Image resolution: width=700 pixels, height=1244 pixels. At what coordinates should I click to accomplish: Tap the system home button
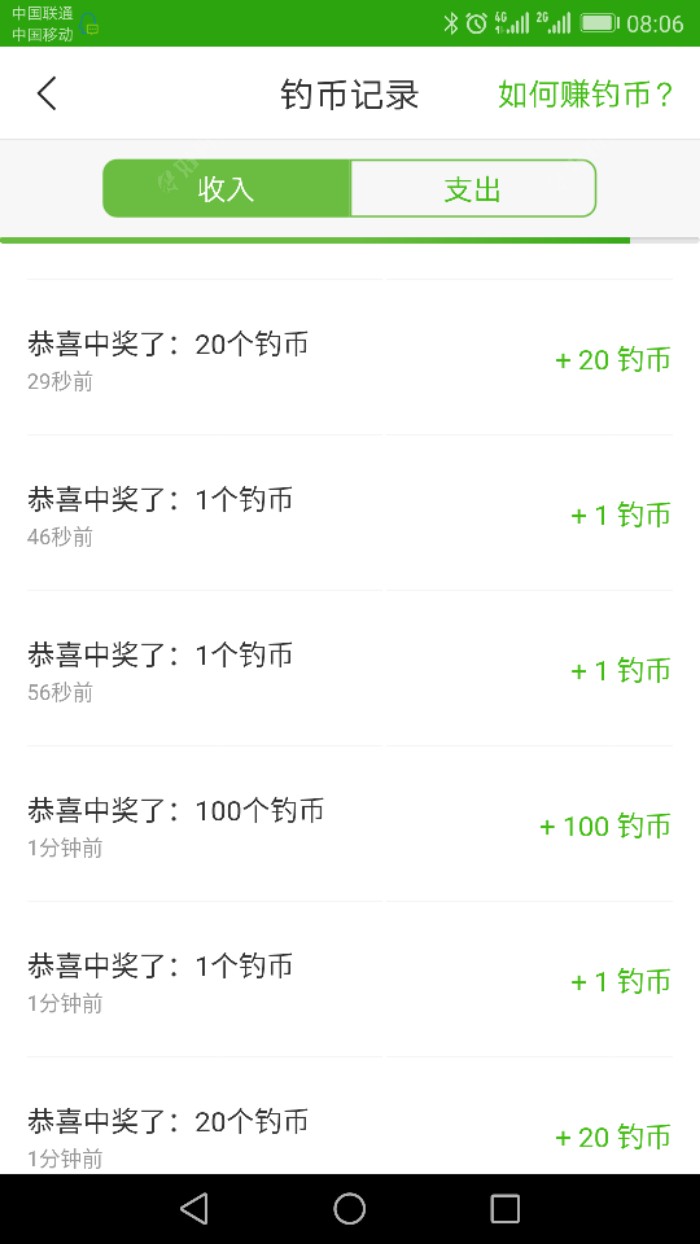349,1209
